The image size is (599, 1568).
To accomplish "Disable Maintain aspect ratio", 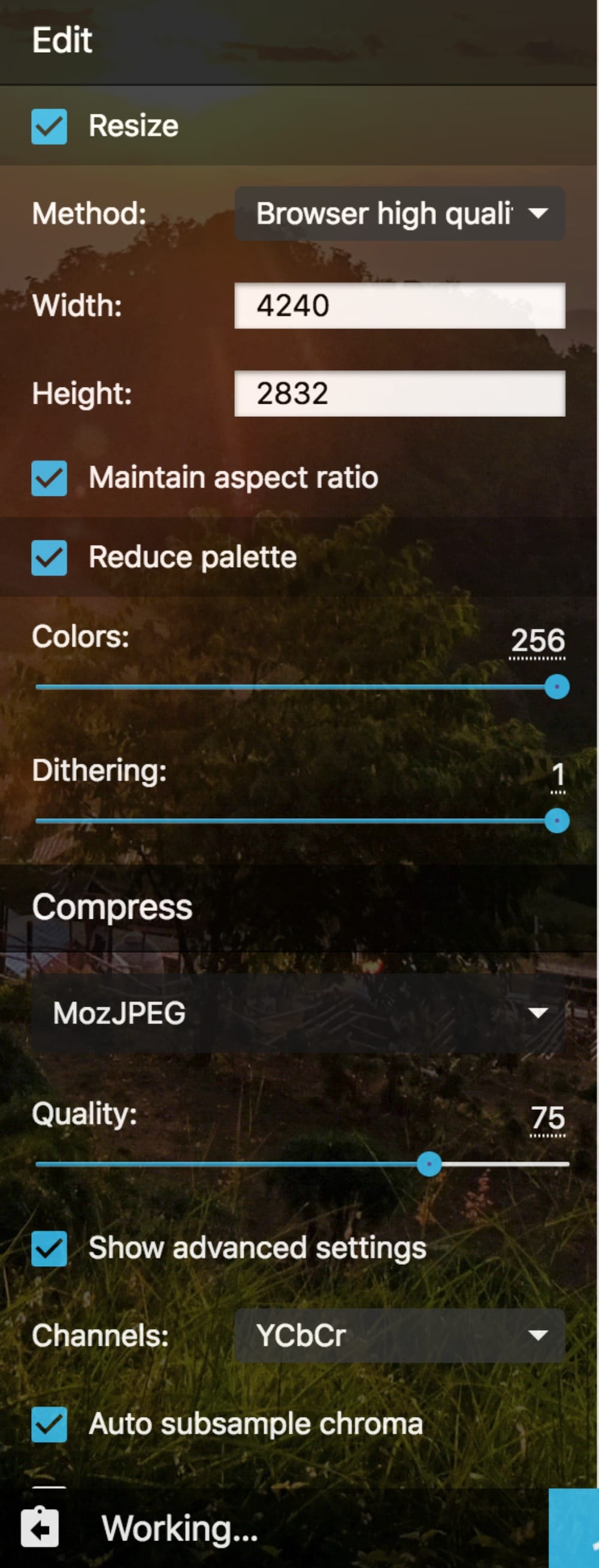I will [x=49, y=479].
